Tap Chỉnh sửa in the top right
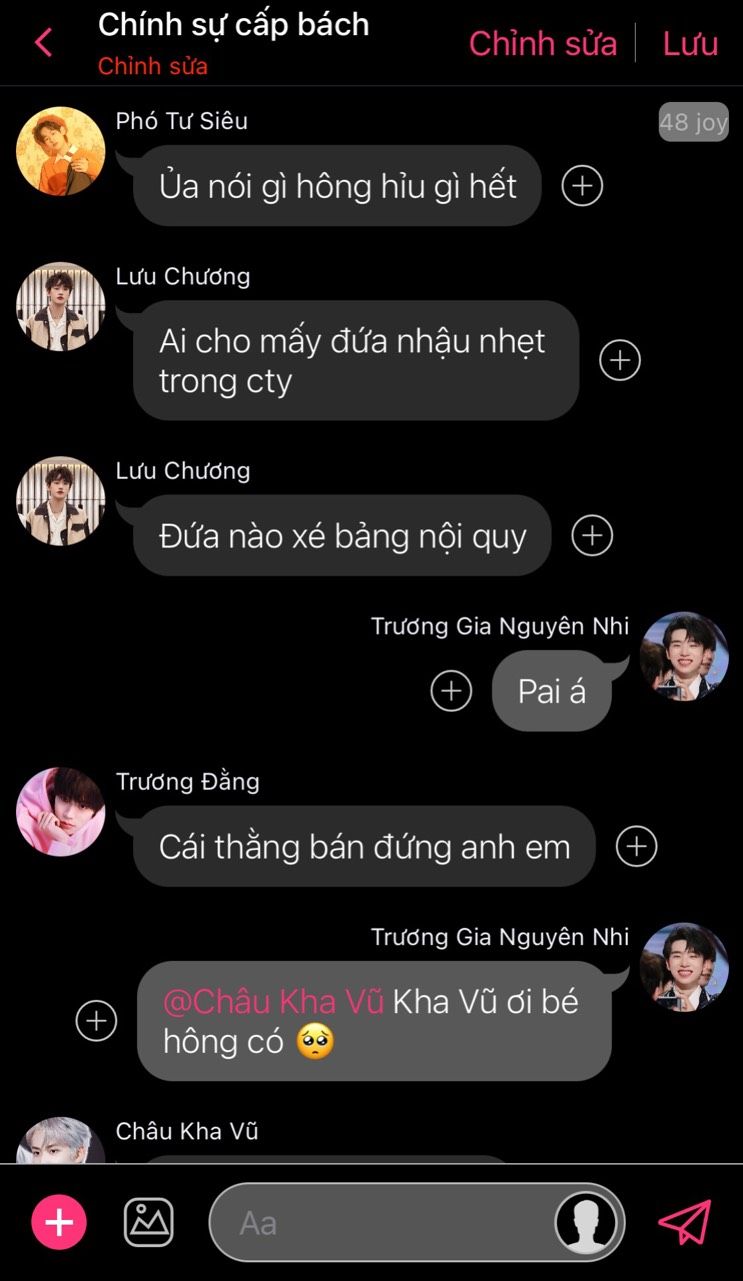 pyautogui.click(x=543, y=43)
